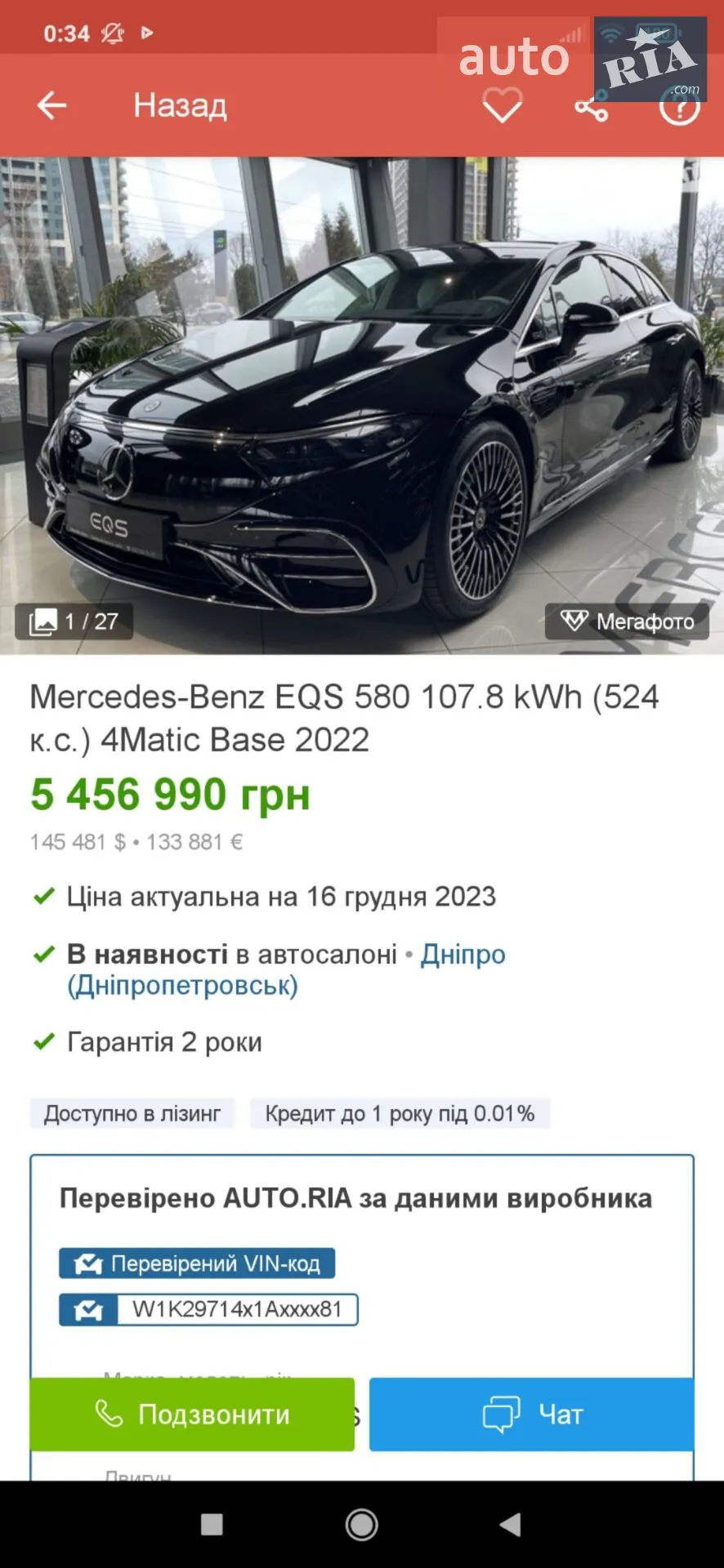Open the help question mark icon
The width and height of the screenshot is (724, 1568).
pos(680,107)
